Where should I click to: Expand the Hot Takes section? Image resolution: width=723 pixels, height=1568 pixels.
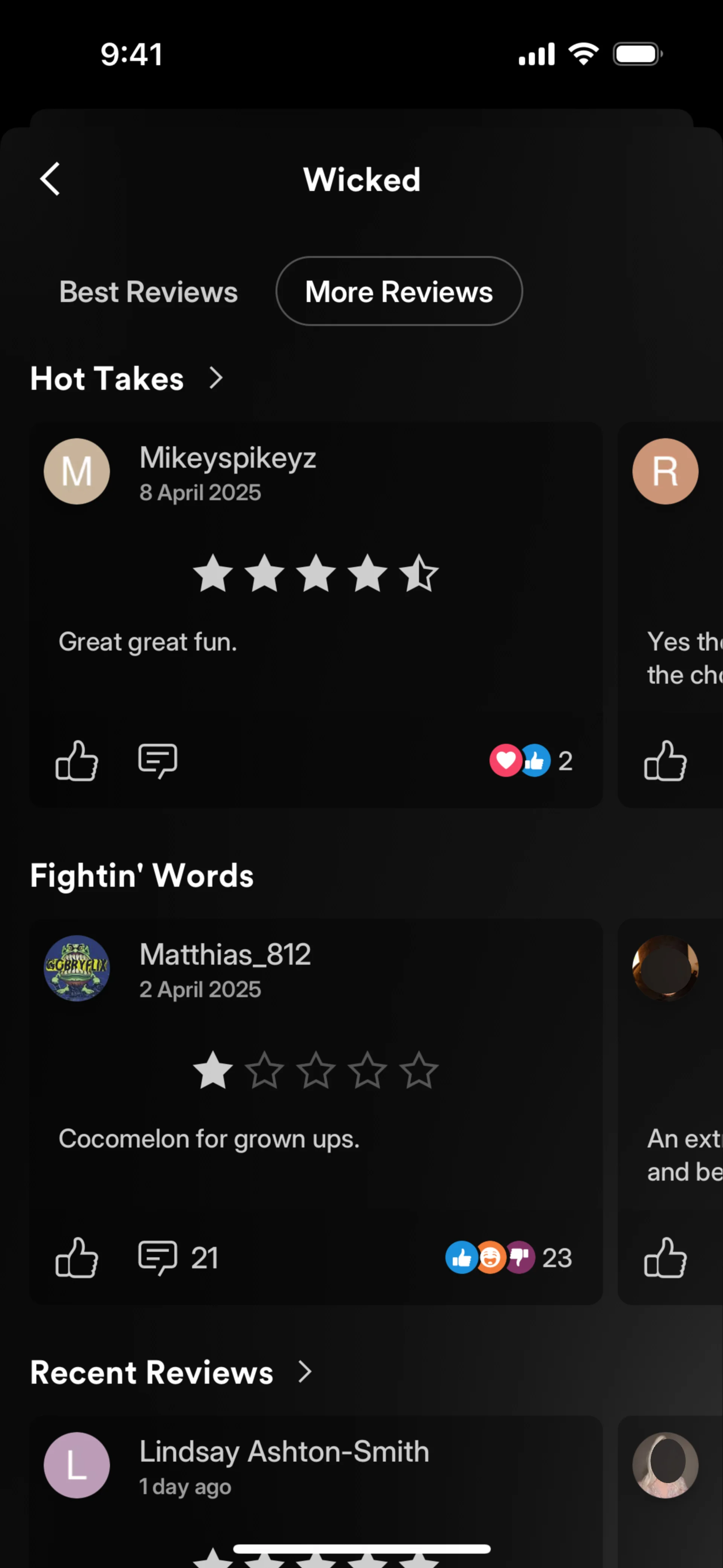216,378
